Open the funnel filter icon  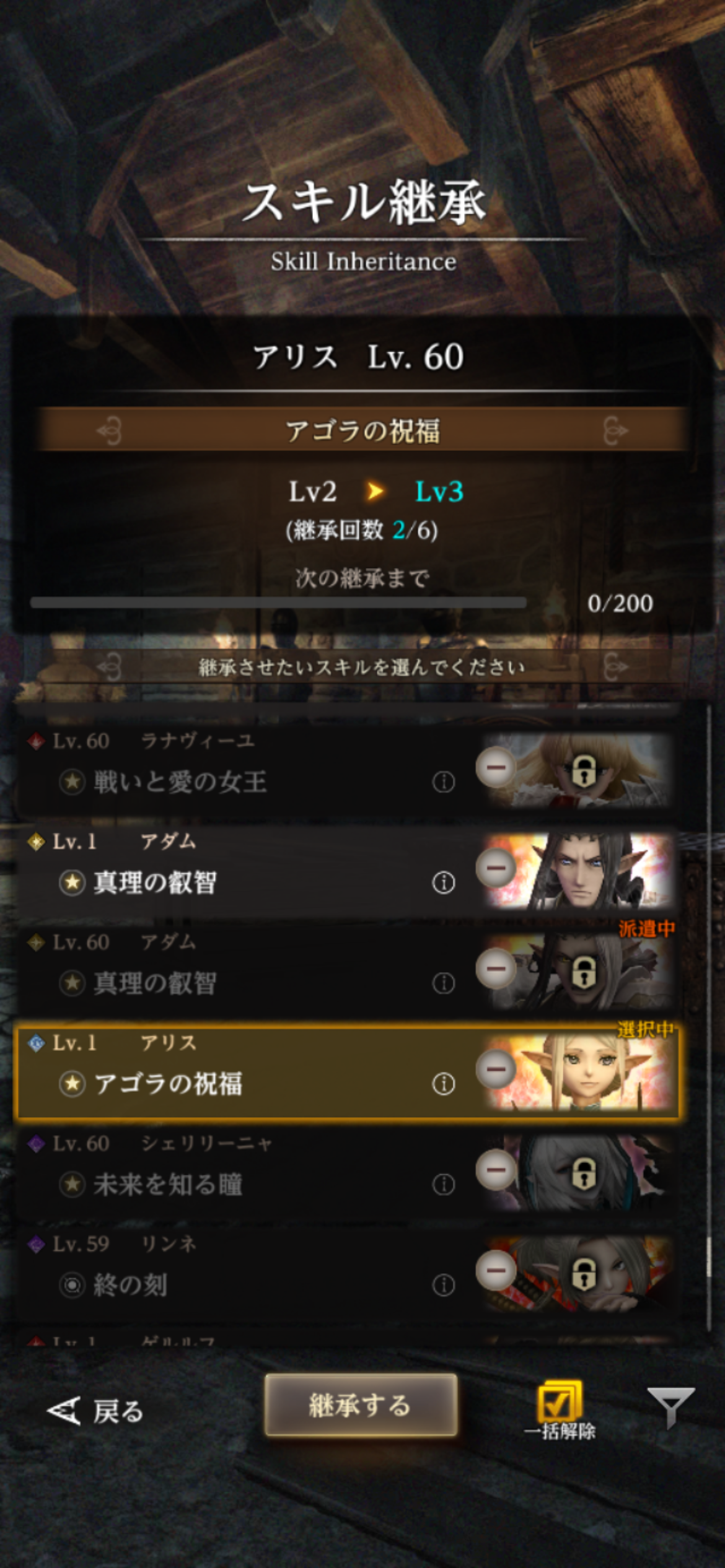(x=670, y=1407)
